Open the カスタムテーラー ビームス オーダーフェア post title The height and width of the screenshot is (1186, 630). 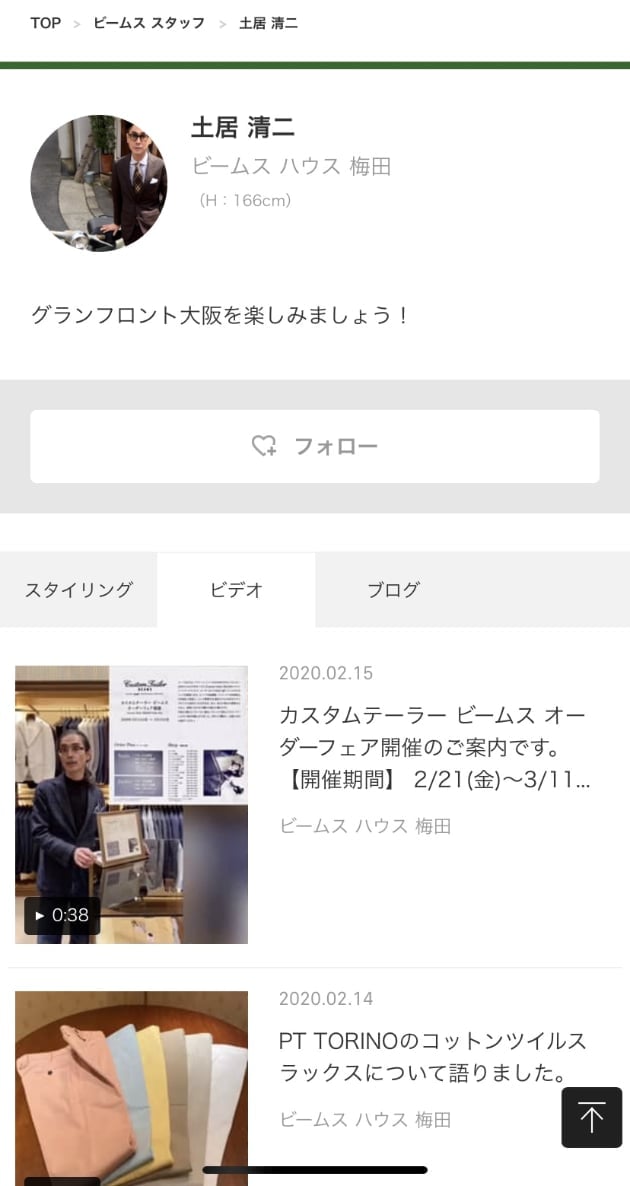pos(434,747)
